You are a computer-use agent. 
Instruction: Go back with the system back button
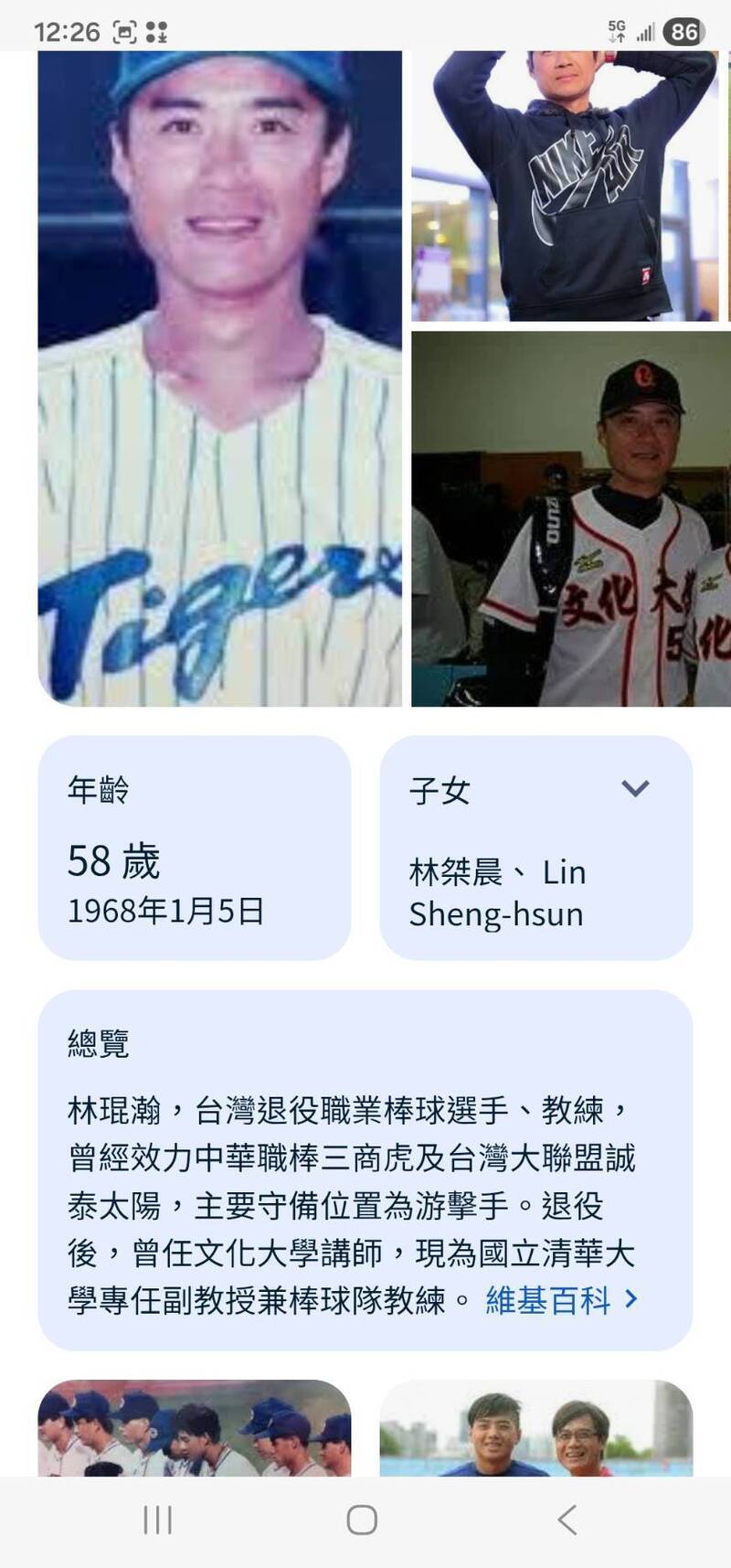[567, 1520]
